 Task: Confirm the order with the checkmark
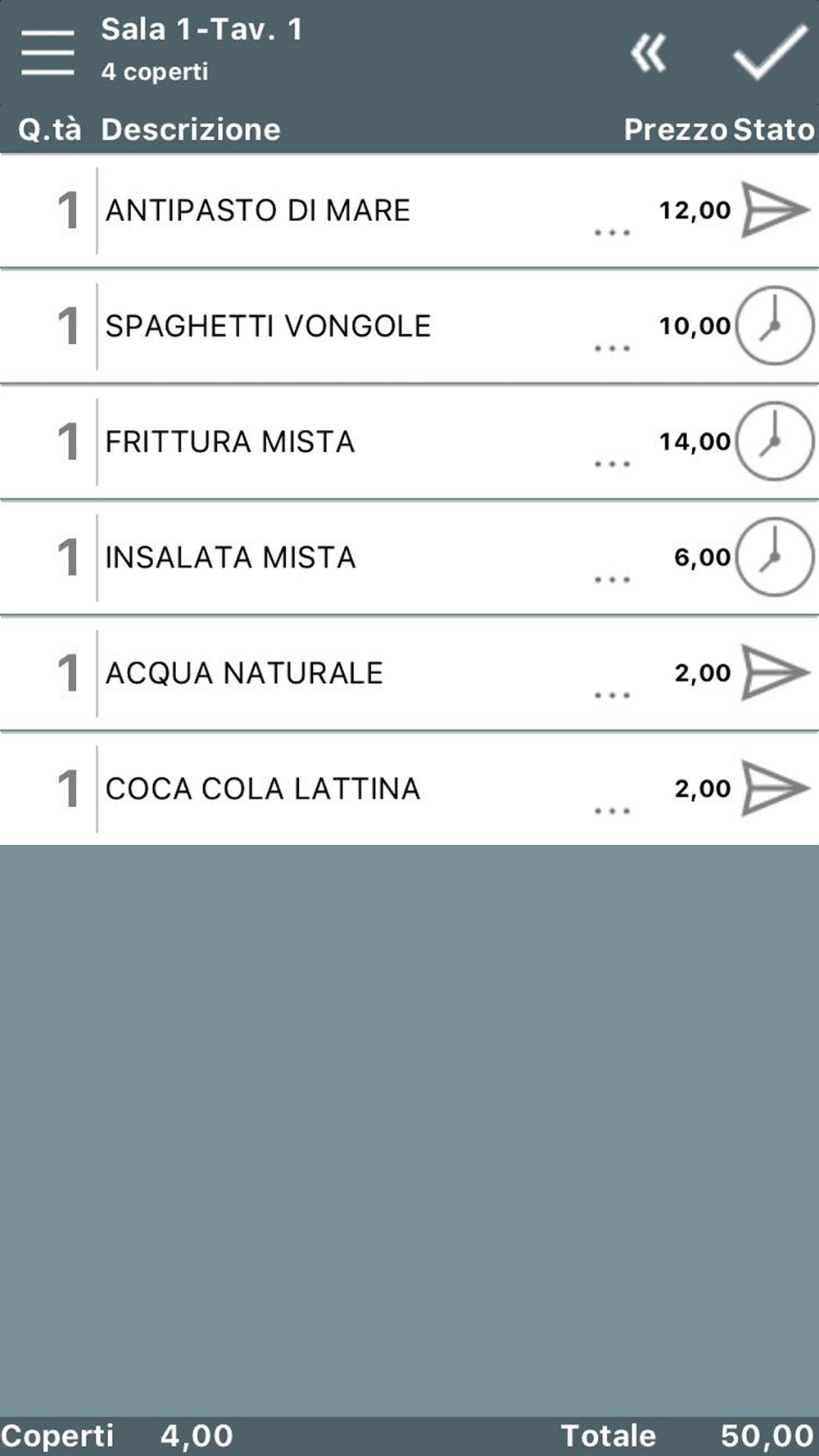coord(770,52)
